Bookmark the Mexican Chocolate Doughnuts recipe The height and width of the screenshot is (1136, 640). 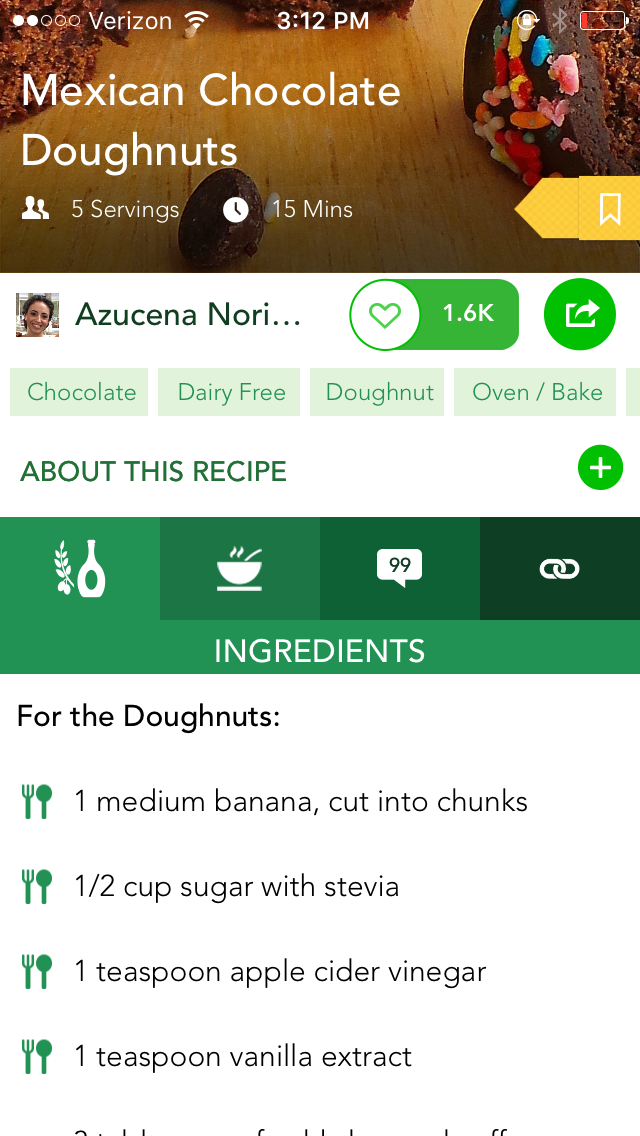(x=609, y=209)
